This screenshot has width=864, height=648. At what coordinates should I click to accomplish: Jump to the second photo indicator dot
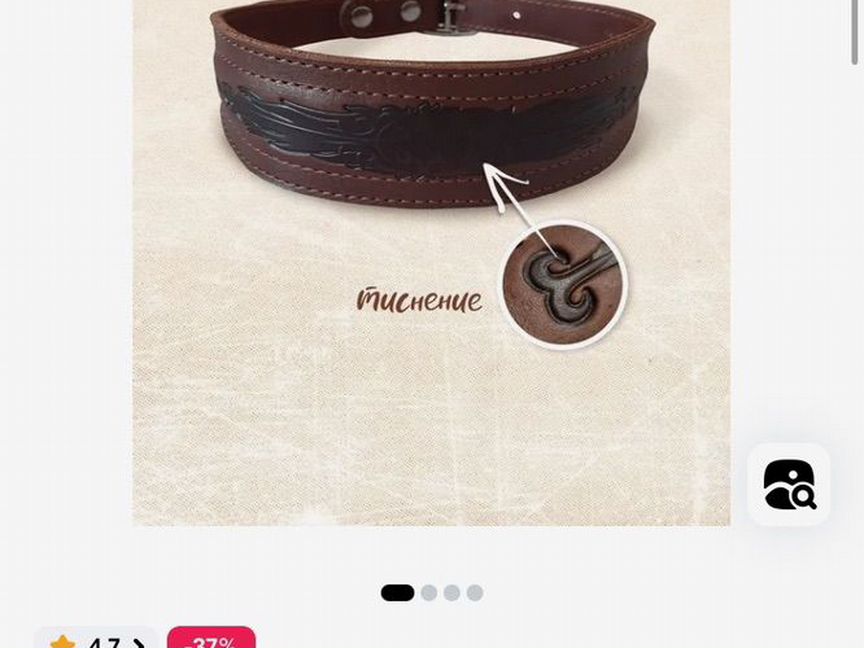[429, 593]
